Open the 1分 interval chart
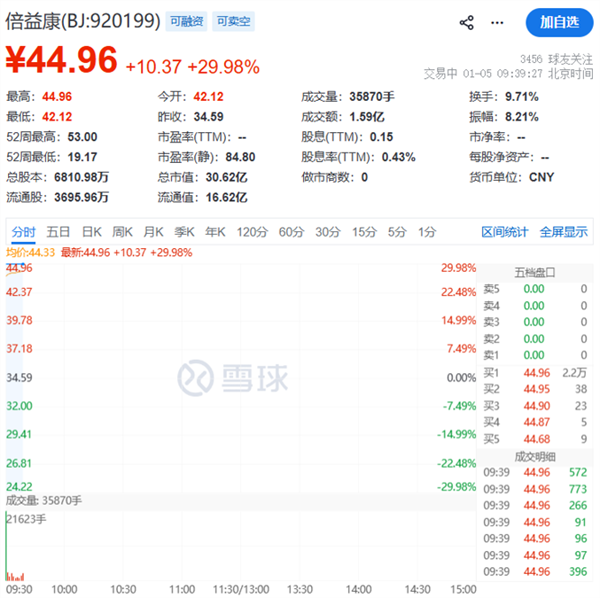 point(427,232)
